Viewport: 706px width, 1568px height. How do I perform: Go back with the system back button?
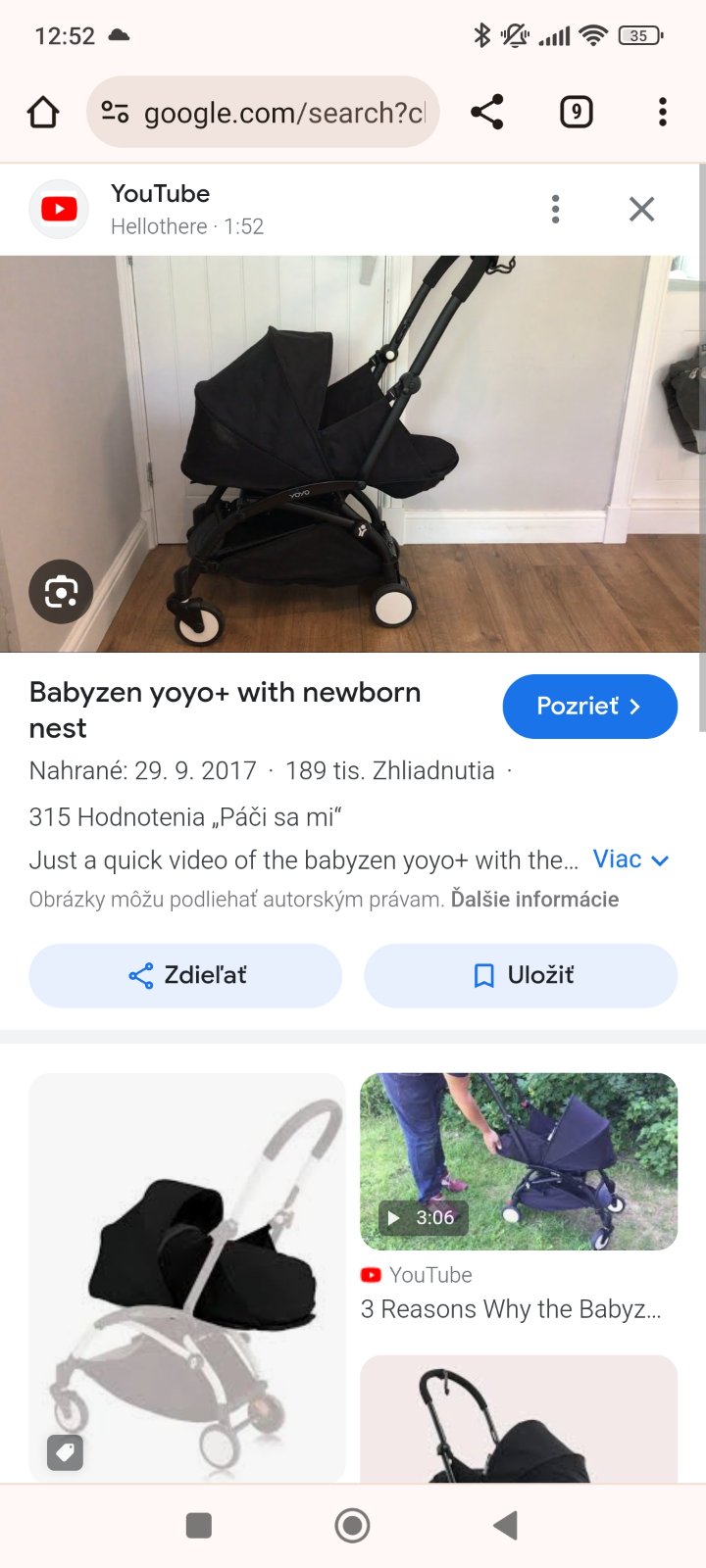506,1525
